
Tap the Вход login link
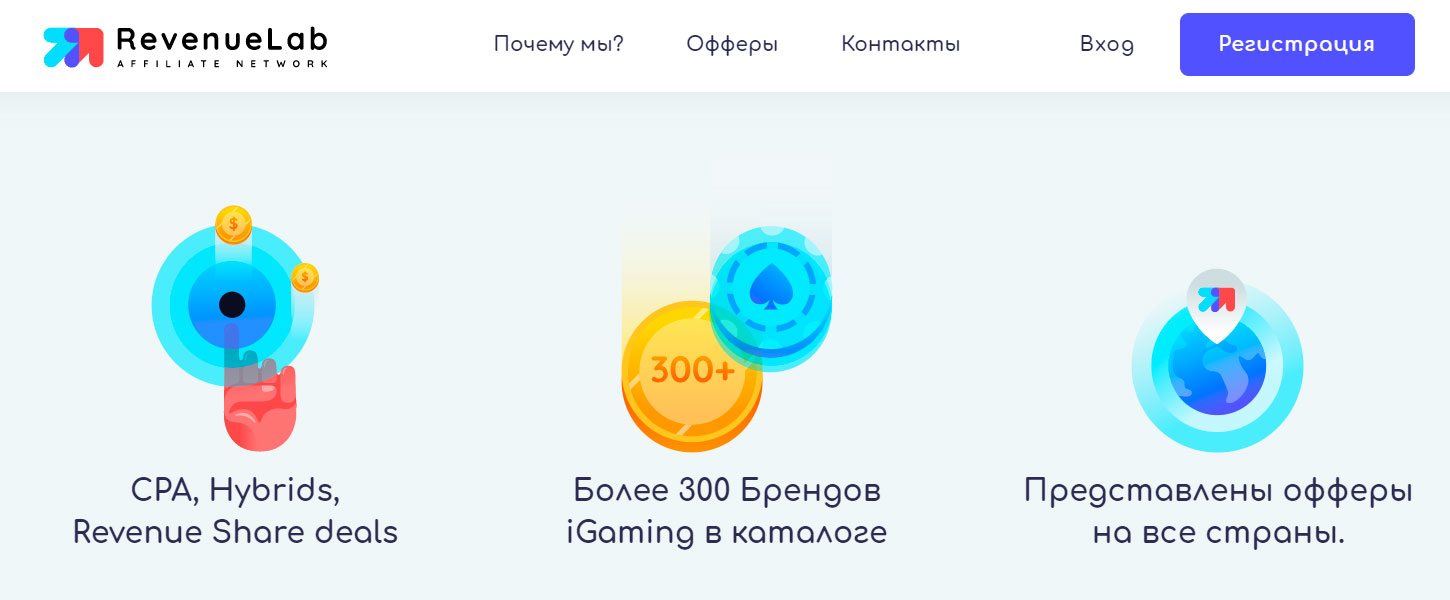pos(1106,44)
